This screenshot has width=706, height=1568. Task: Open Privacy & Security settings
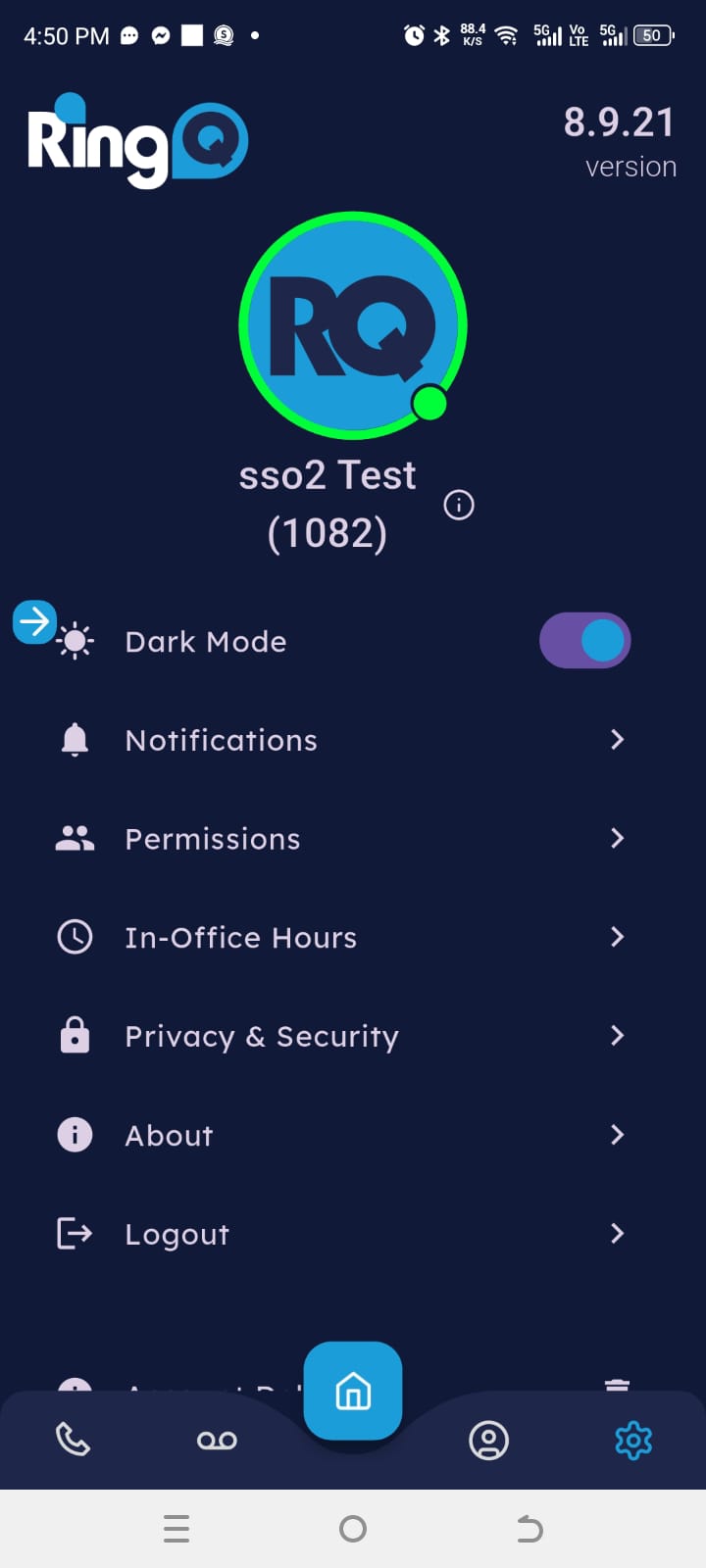[261, 1036]
